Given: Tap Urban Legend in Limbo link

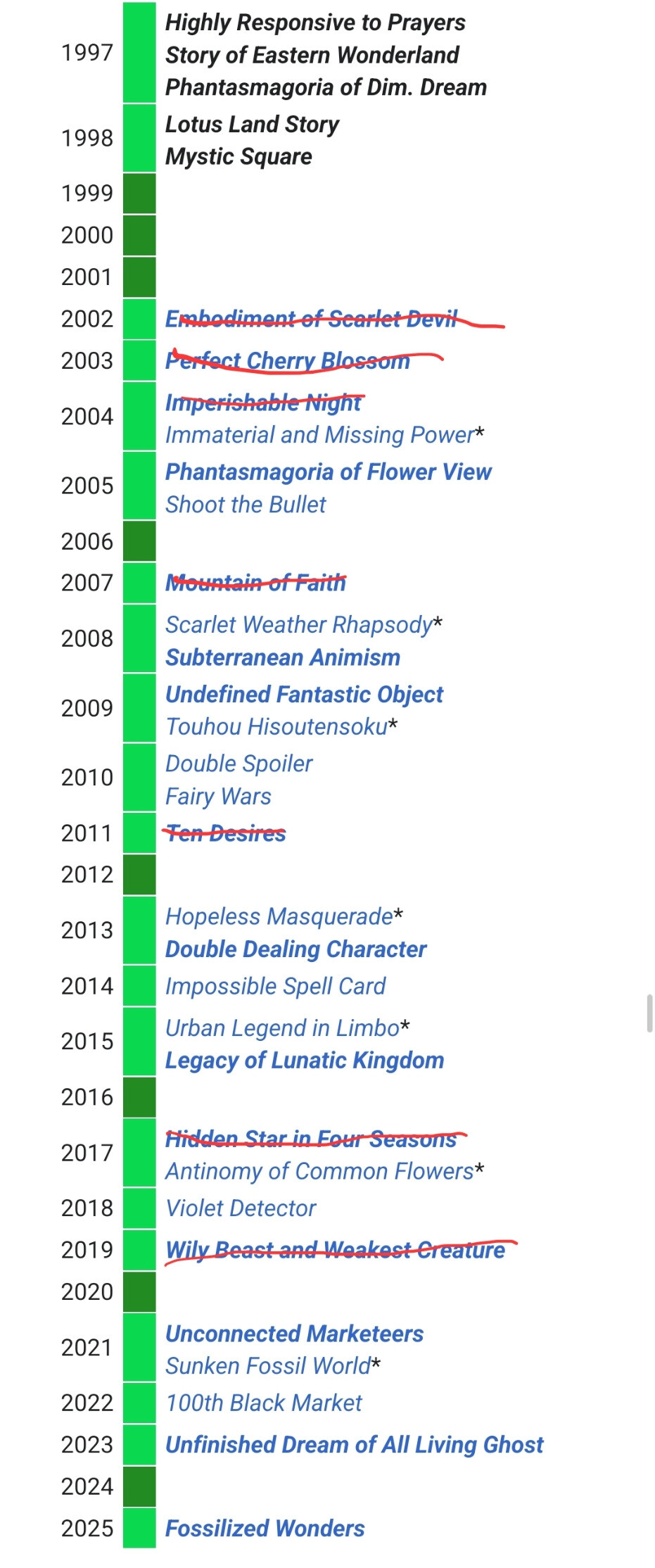Looking at the screenshot, I should (x=282, y=1028).
